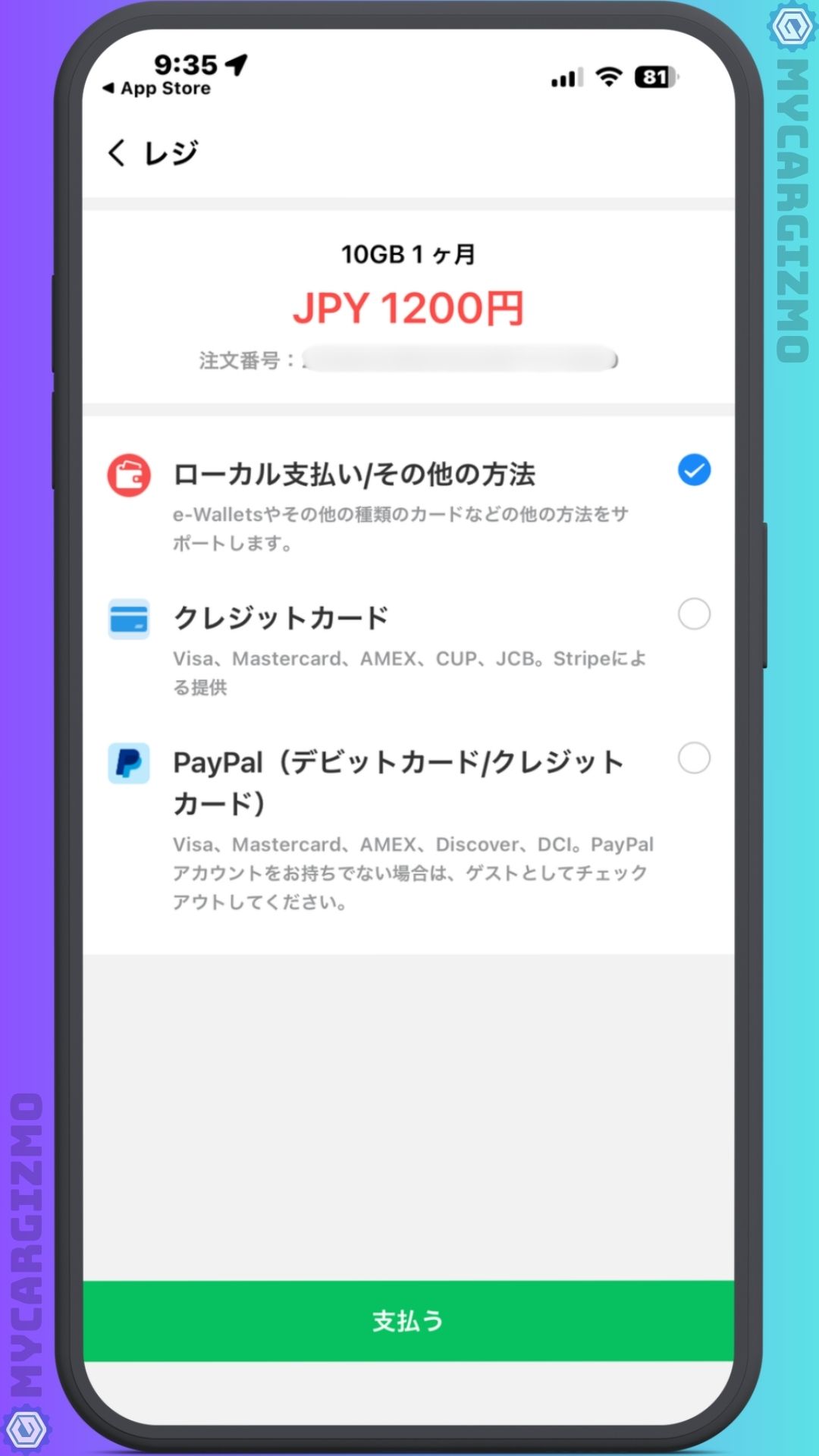Go back from the レジ checkout page
Viewport: 819px width, 1456px height.
[118, 152]
